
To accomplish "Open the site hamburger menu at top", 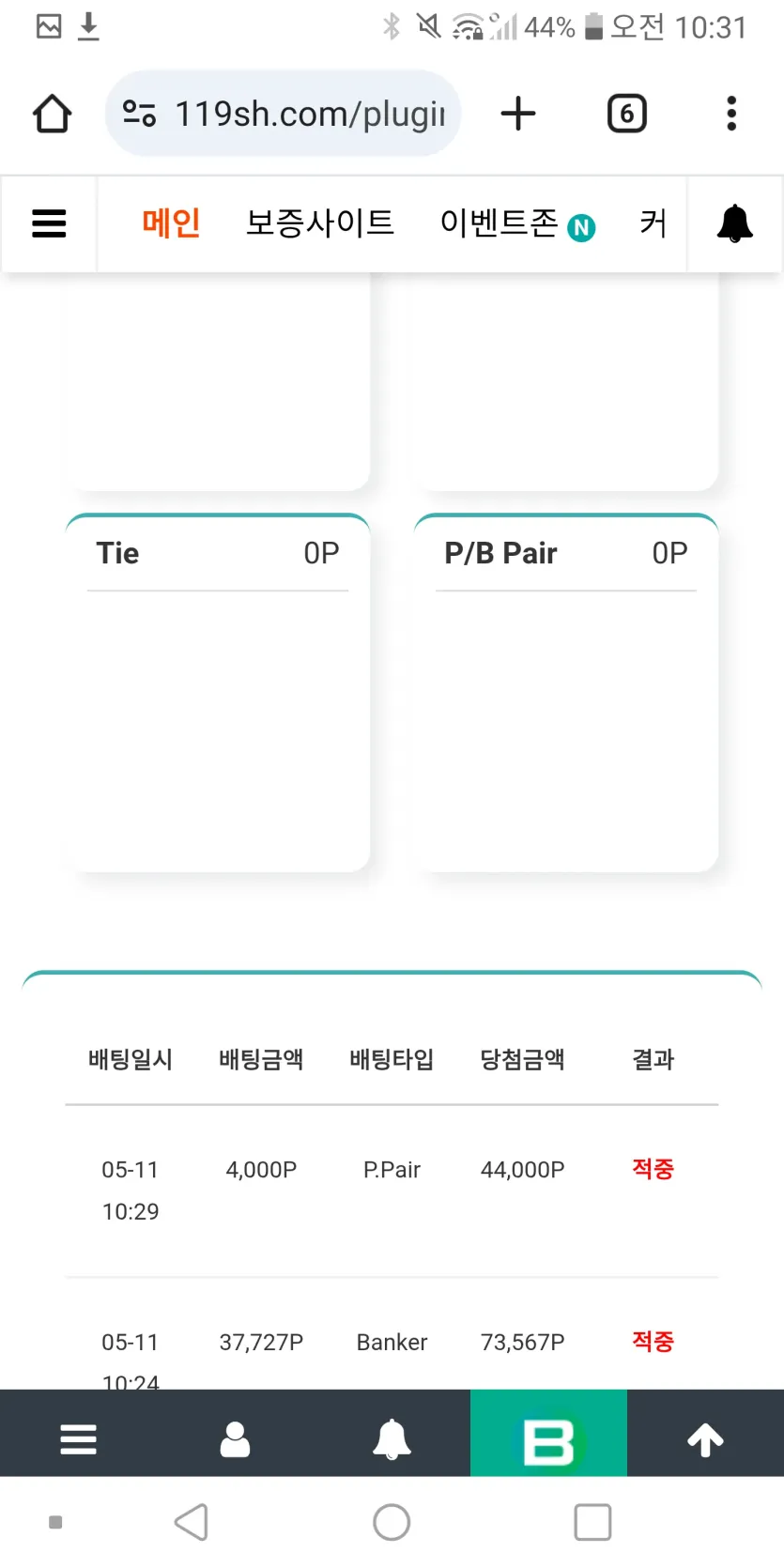I will 49,224.
